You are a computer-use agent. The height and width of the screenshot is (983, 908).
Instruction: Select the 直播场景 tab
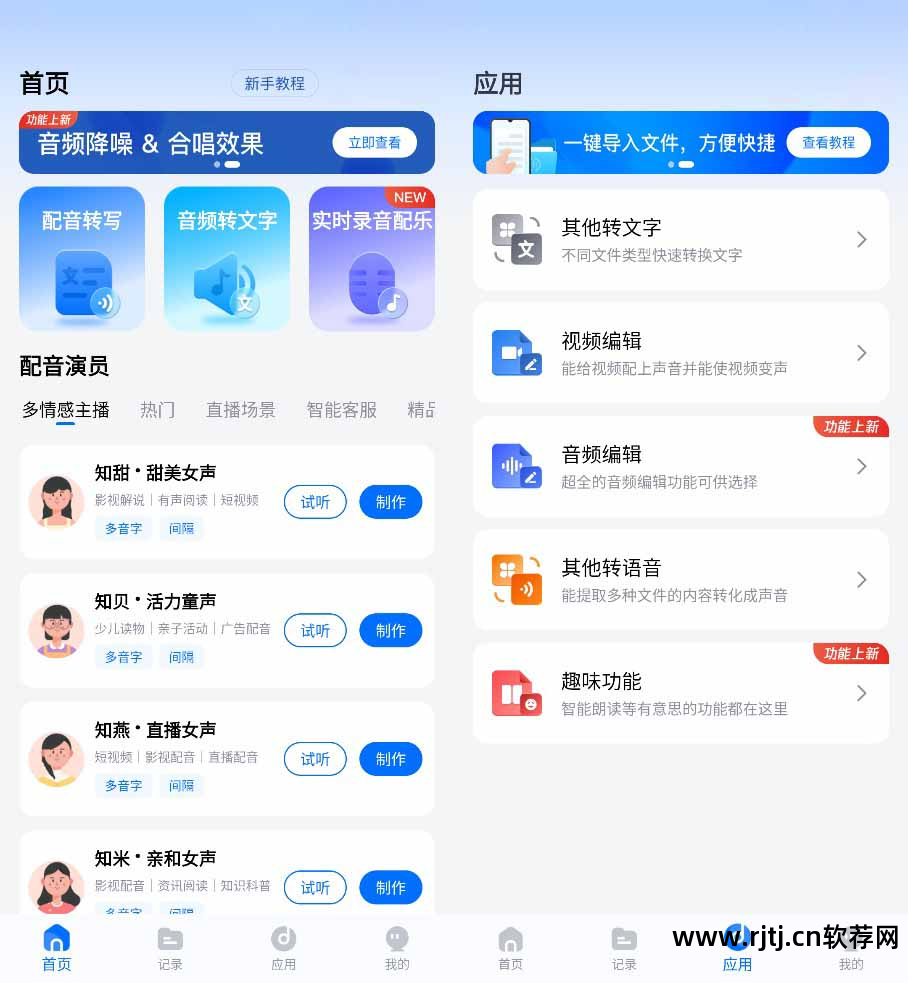(240, 410)
